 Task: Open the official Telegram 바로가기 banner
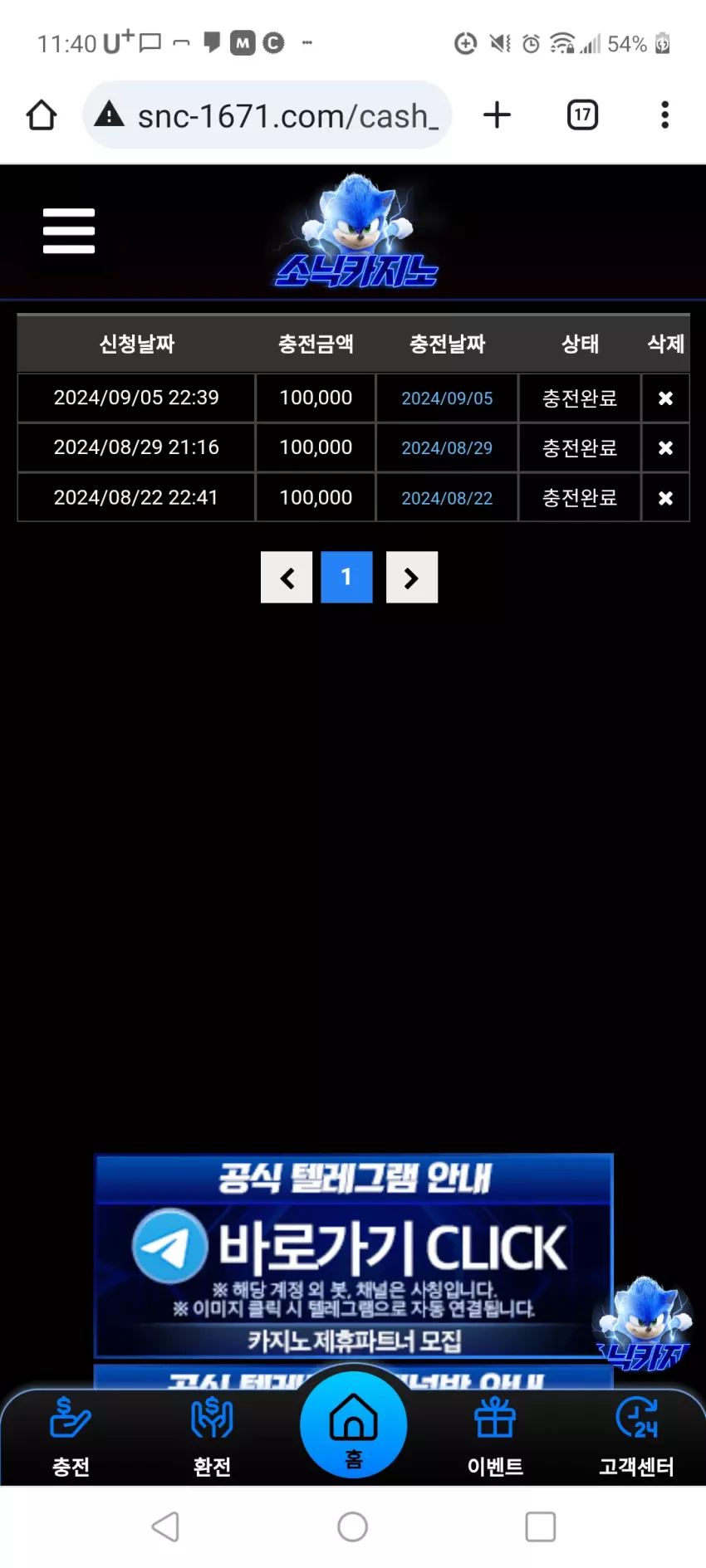(354, 1256)
